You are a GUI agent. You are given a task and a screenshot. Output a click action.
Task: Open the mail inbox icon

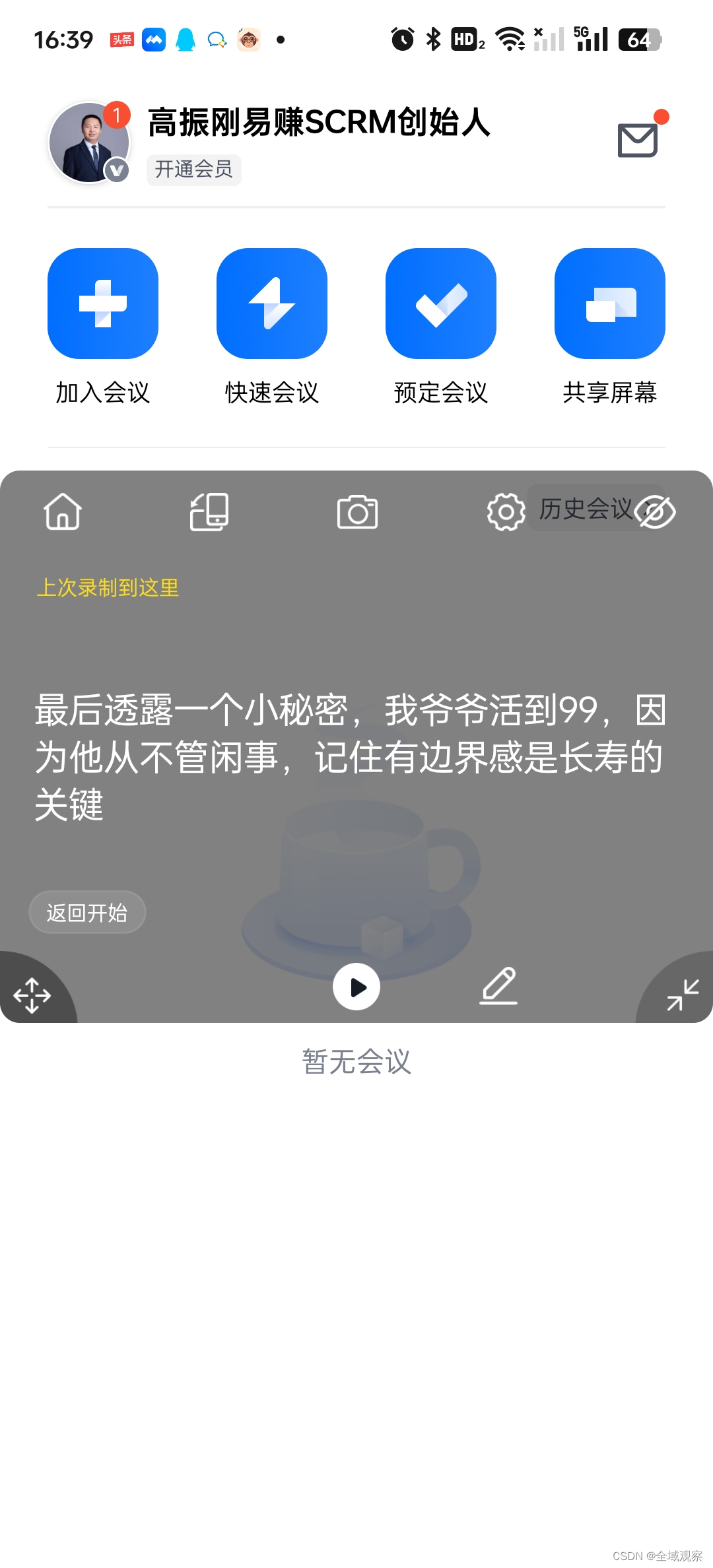[x=638, y=140]
